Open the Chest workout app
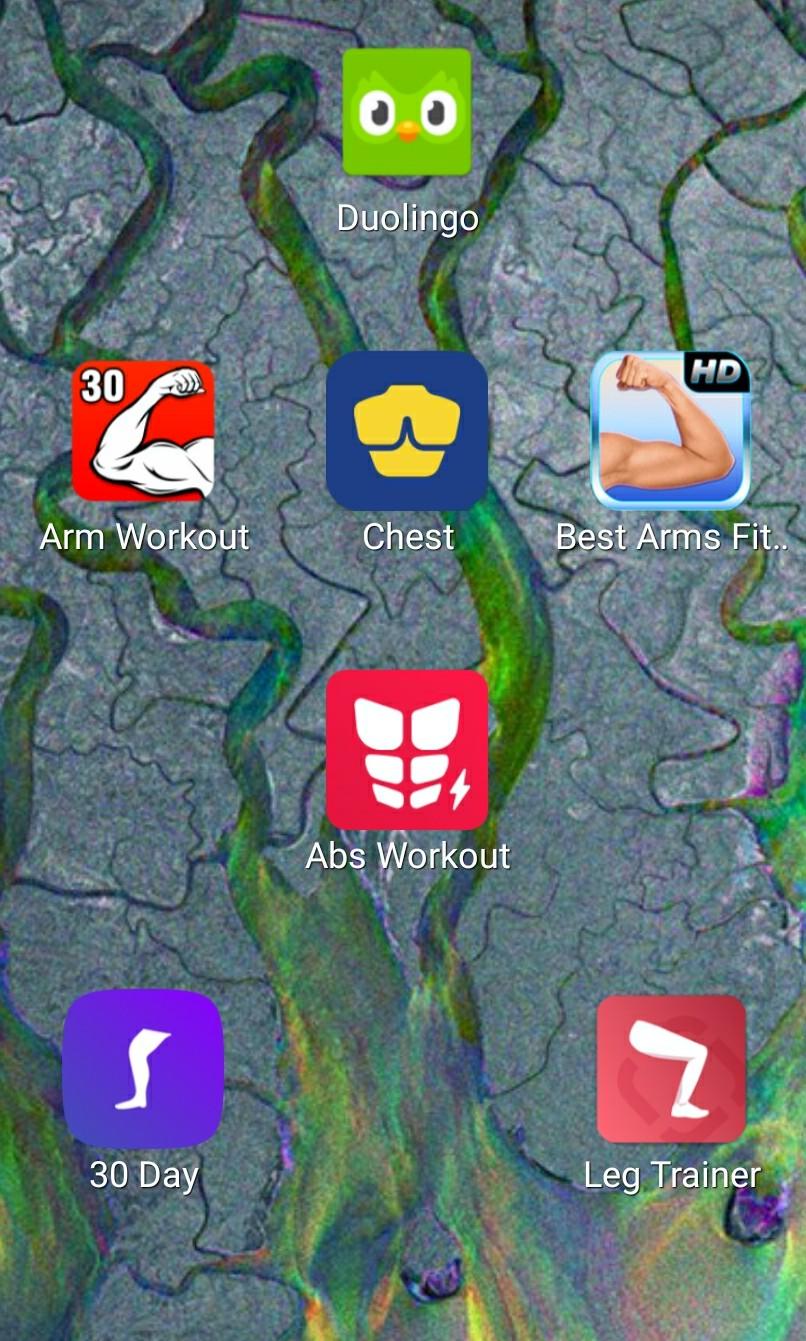Viewport: 806px width, 1341px height. point(407,431)
